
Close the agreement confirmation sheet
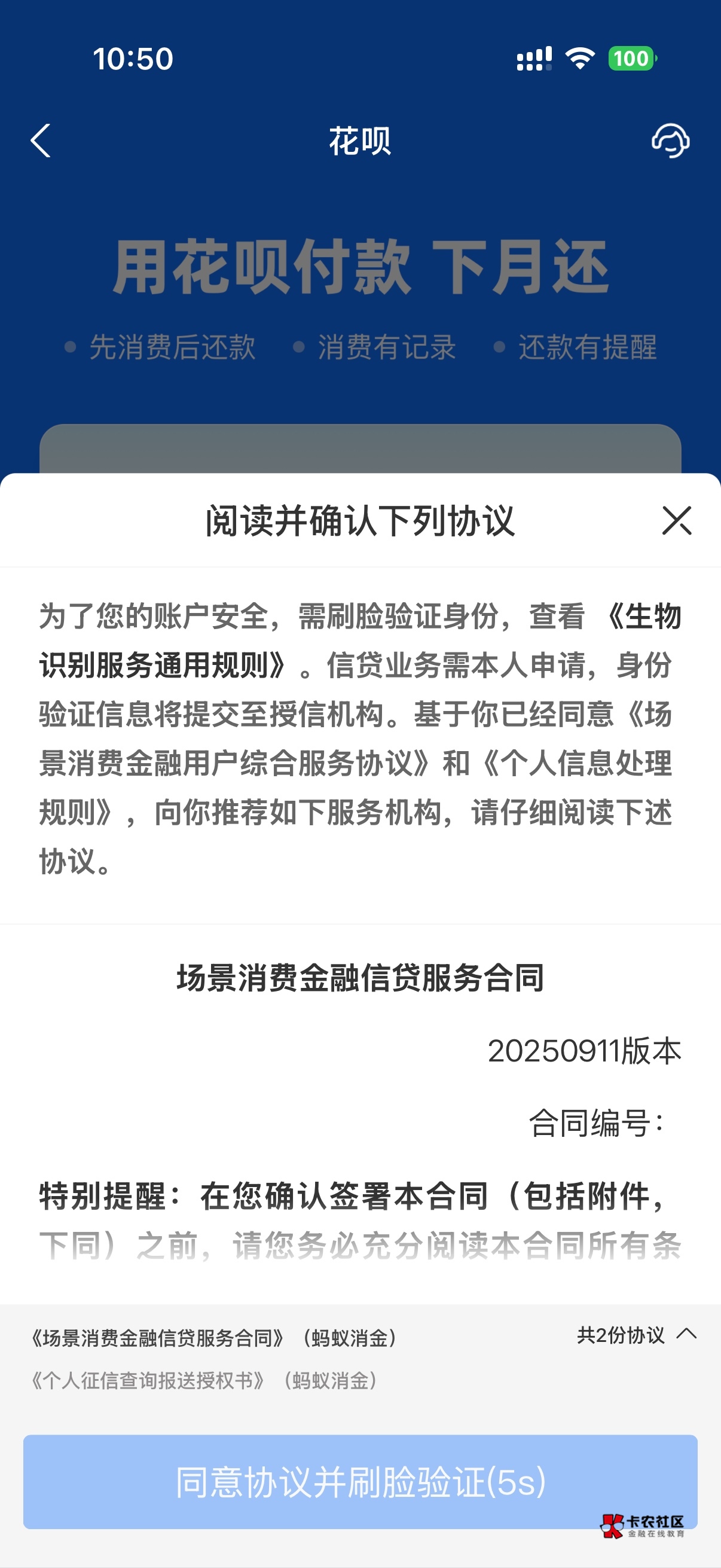[677, 520]
